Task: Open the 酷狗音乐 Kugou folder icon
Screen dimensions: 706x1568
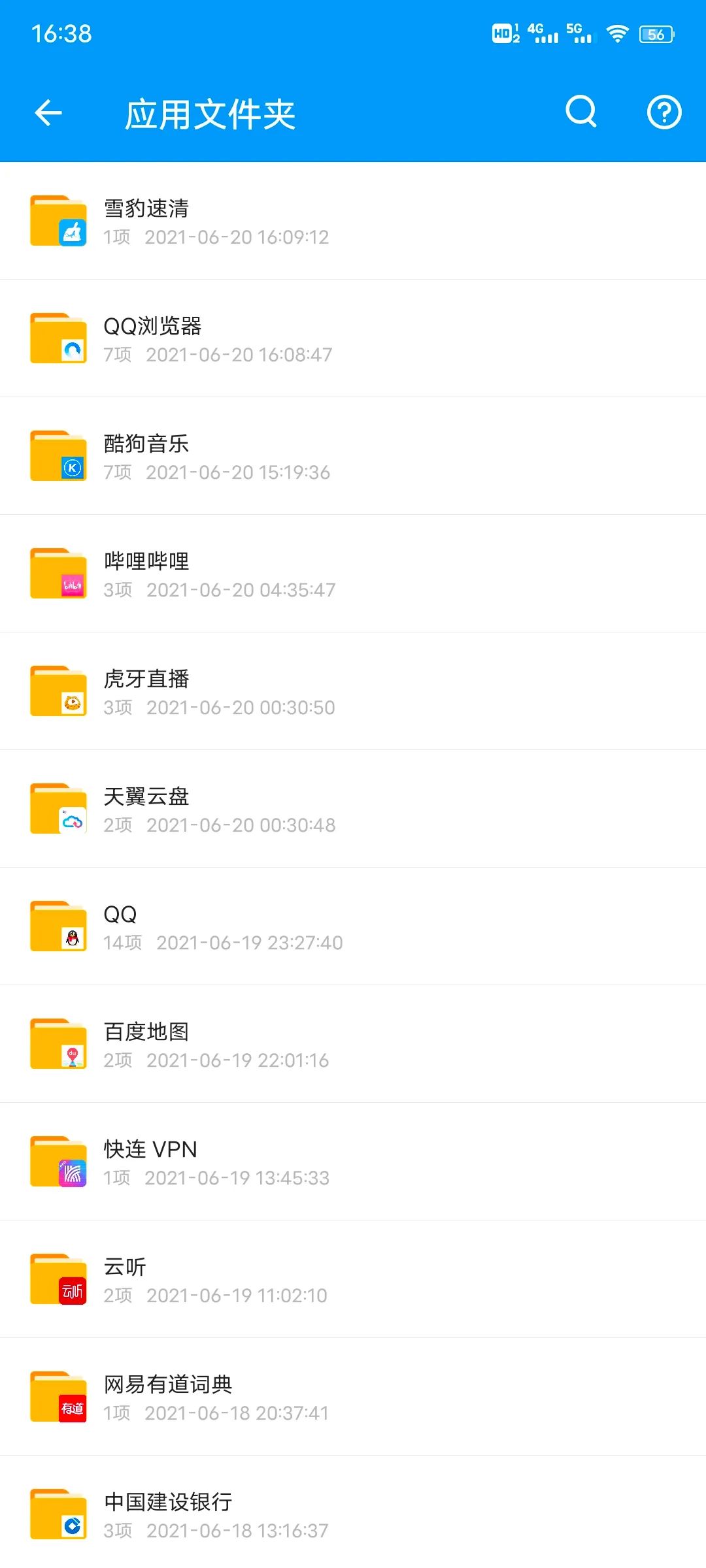Action: tap(58, 456)
